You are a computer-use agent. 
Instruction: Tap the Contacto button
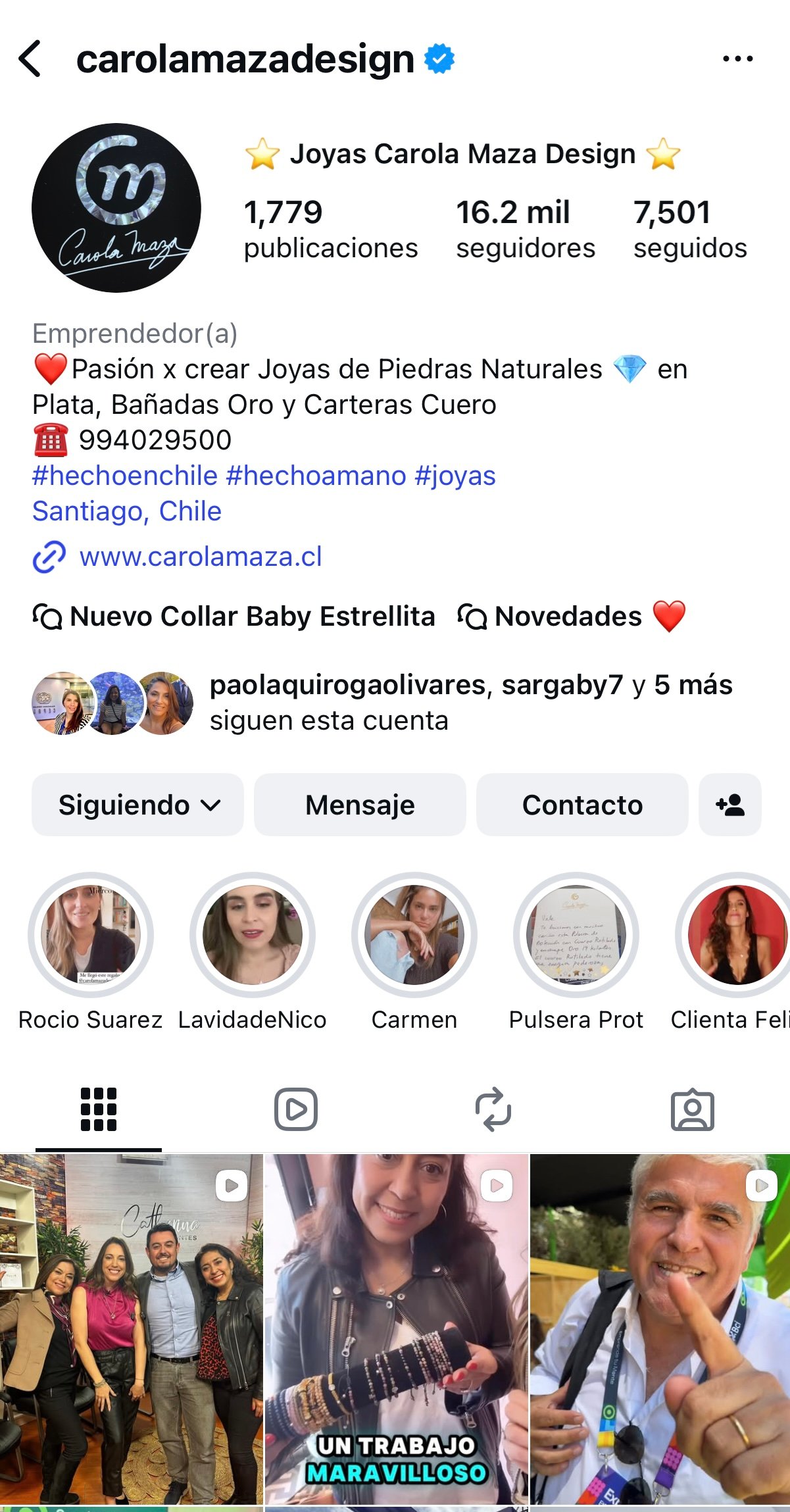(582, 805)
